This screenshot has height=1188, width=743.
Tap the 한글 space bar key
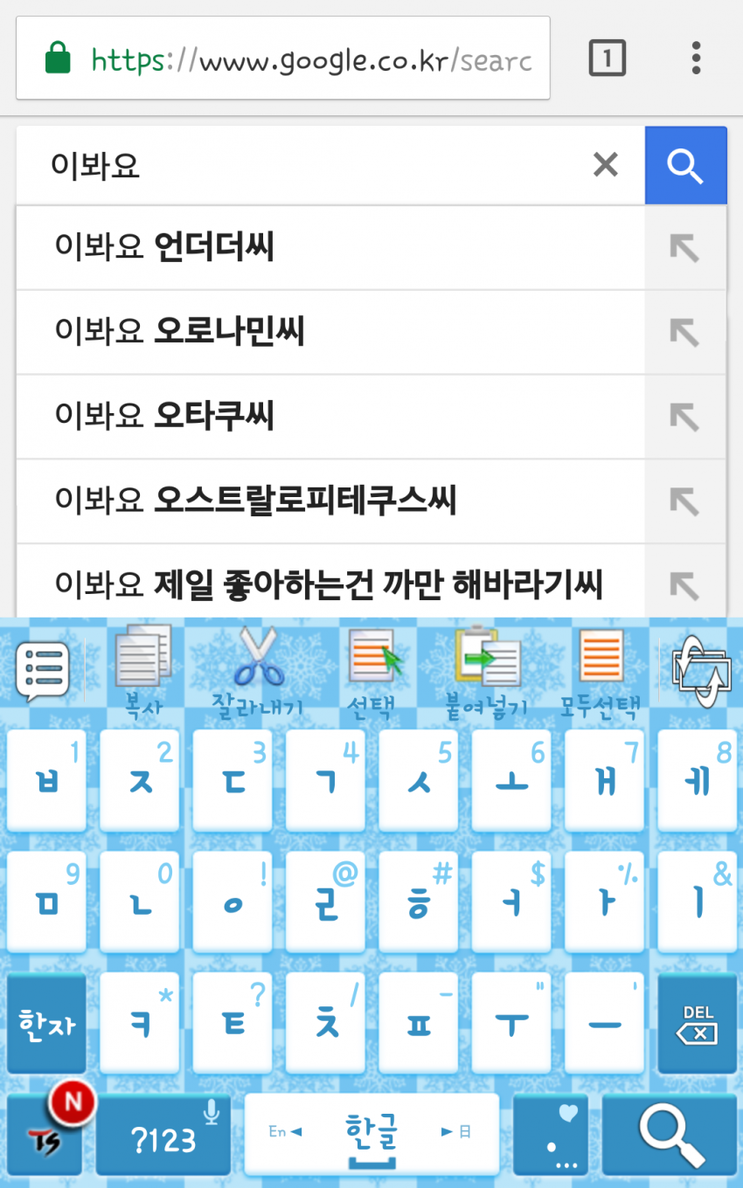[x=372, y=1135]
